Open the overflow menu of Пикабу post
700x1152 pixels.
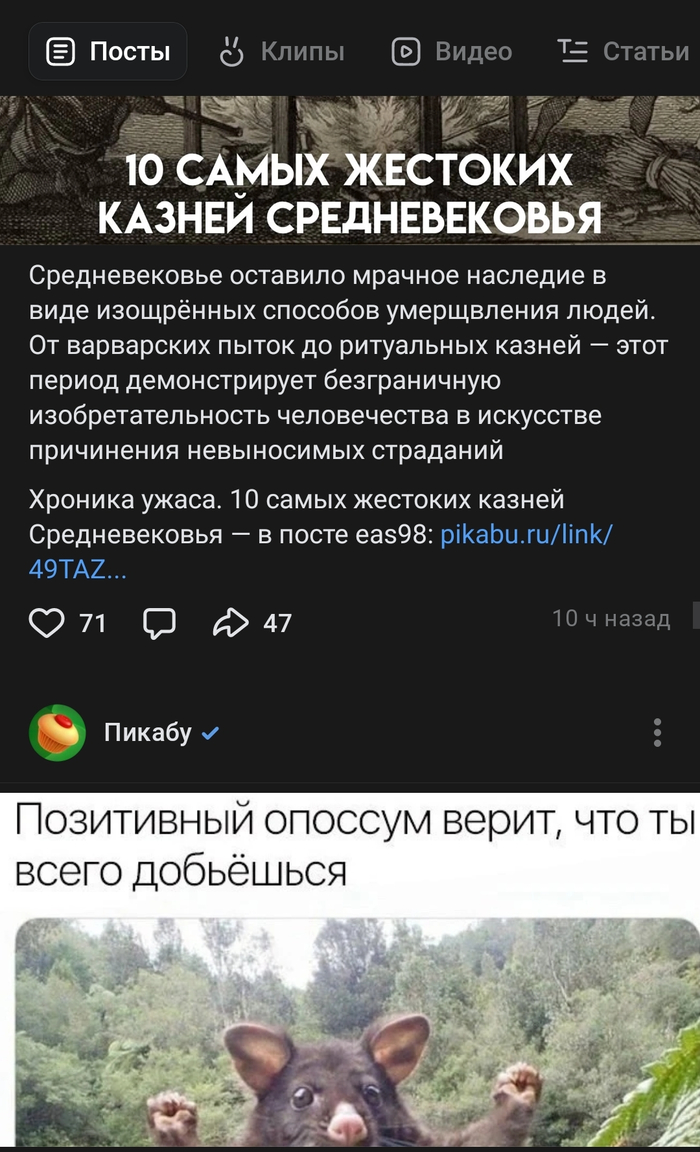[x=657, y=733]
